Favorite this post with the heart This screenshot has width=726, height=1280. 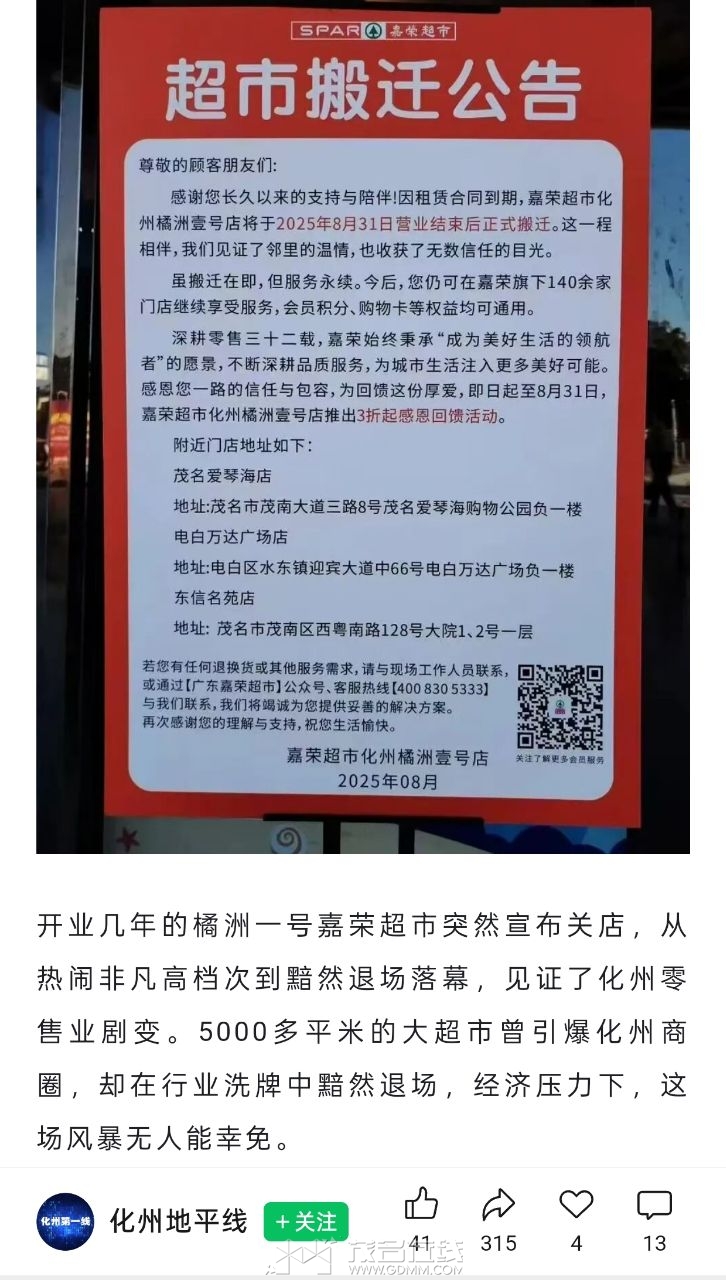[x=576, y=1206]
